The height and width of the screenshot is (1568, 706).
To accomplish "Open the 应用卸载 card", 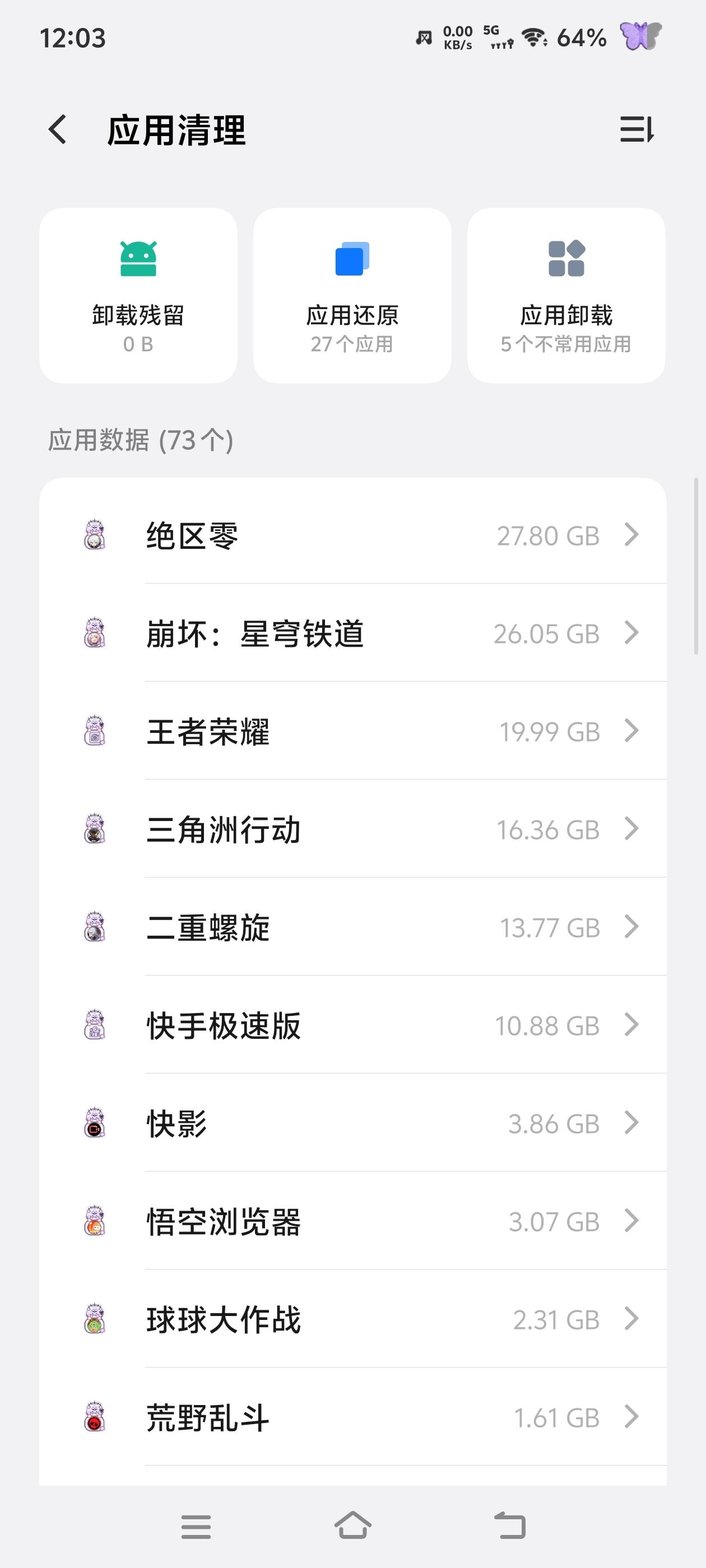I will coord(566,296).
